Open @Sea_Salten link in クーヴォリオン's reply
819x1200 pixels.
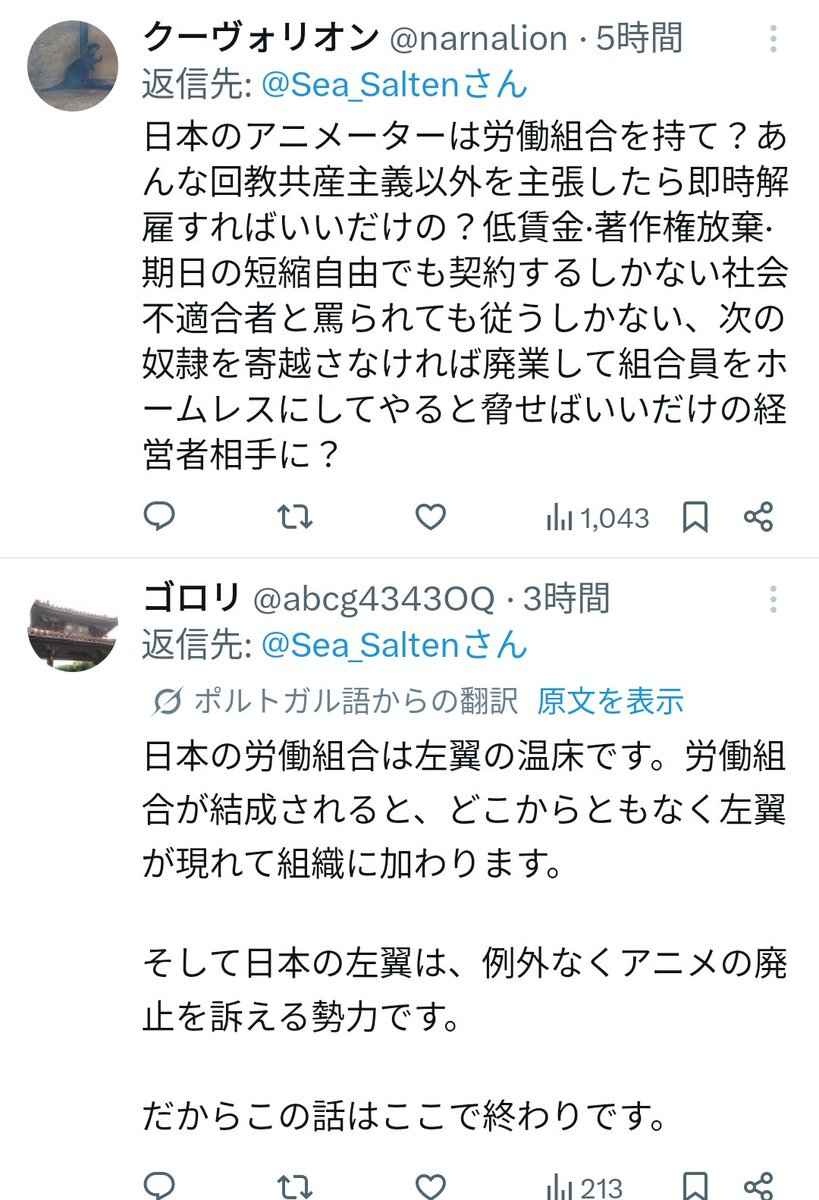392,85
